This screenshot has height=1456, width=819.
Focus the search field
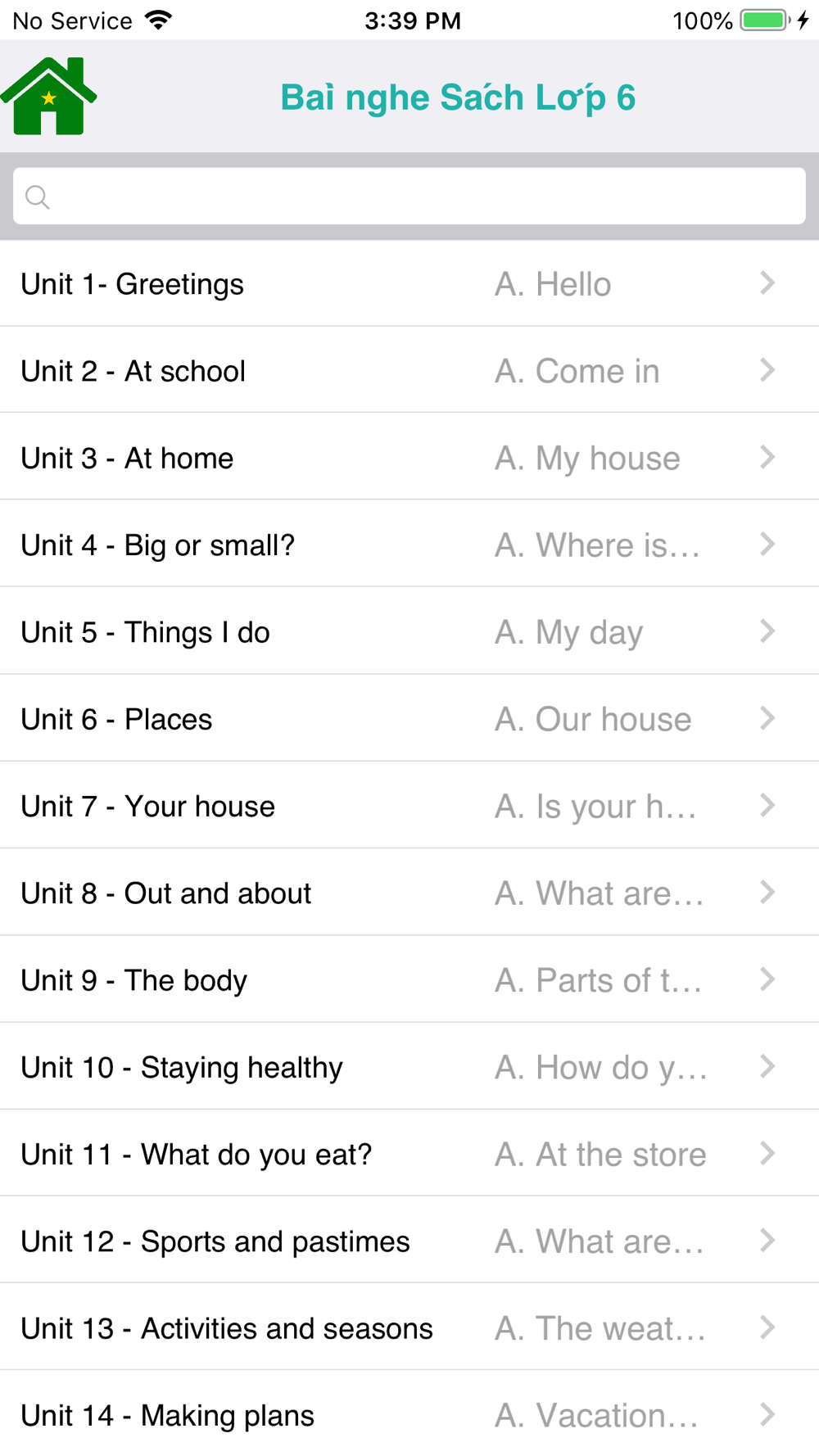[409, 197]
